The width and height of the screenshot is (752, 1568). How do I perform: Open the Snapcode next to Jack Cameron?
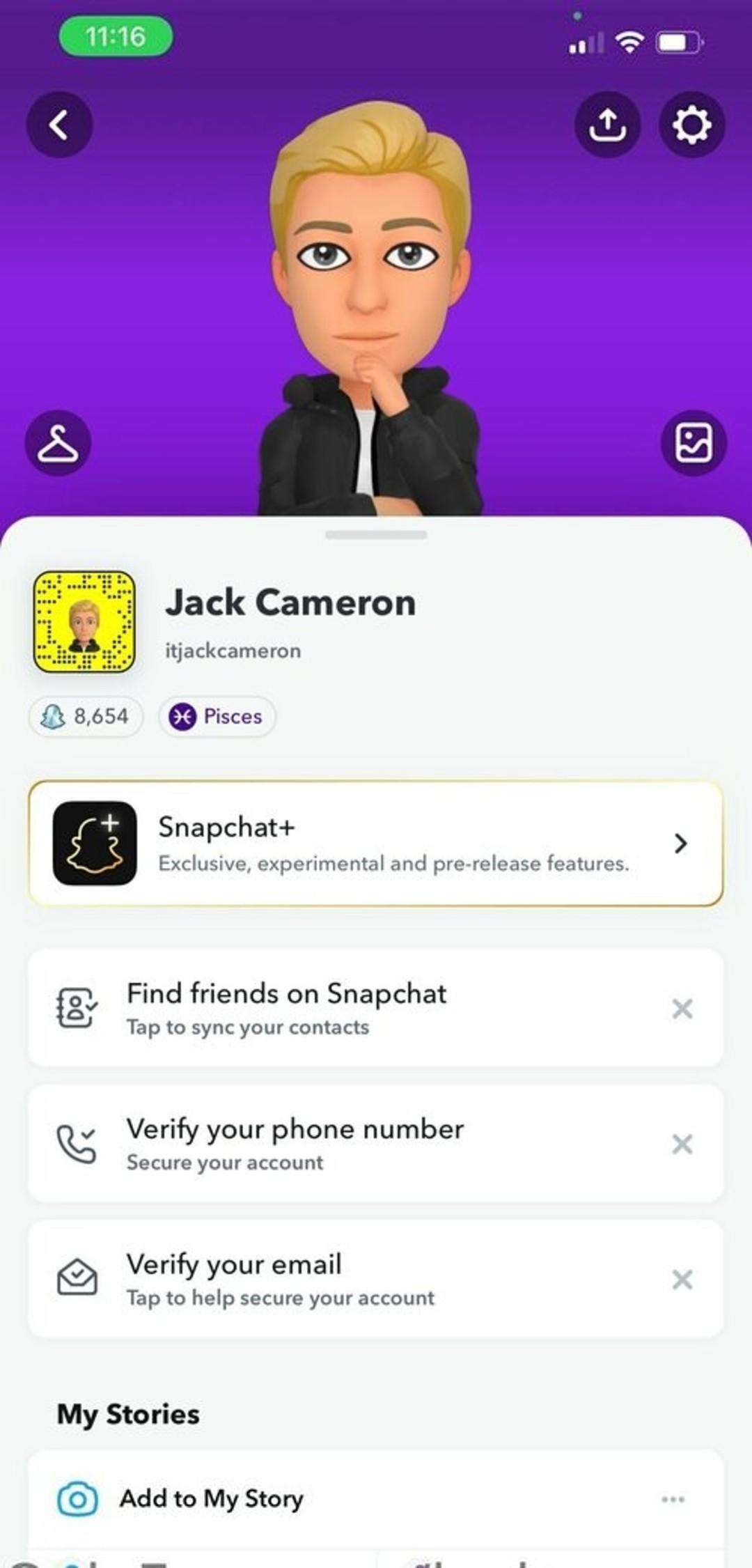(84, 622)
